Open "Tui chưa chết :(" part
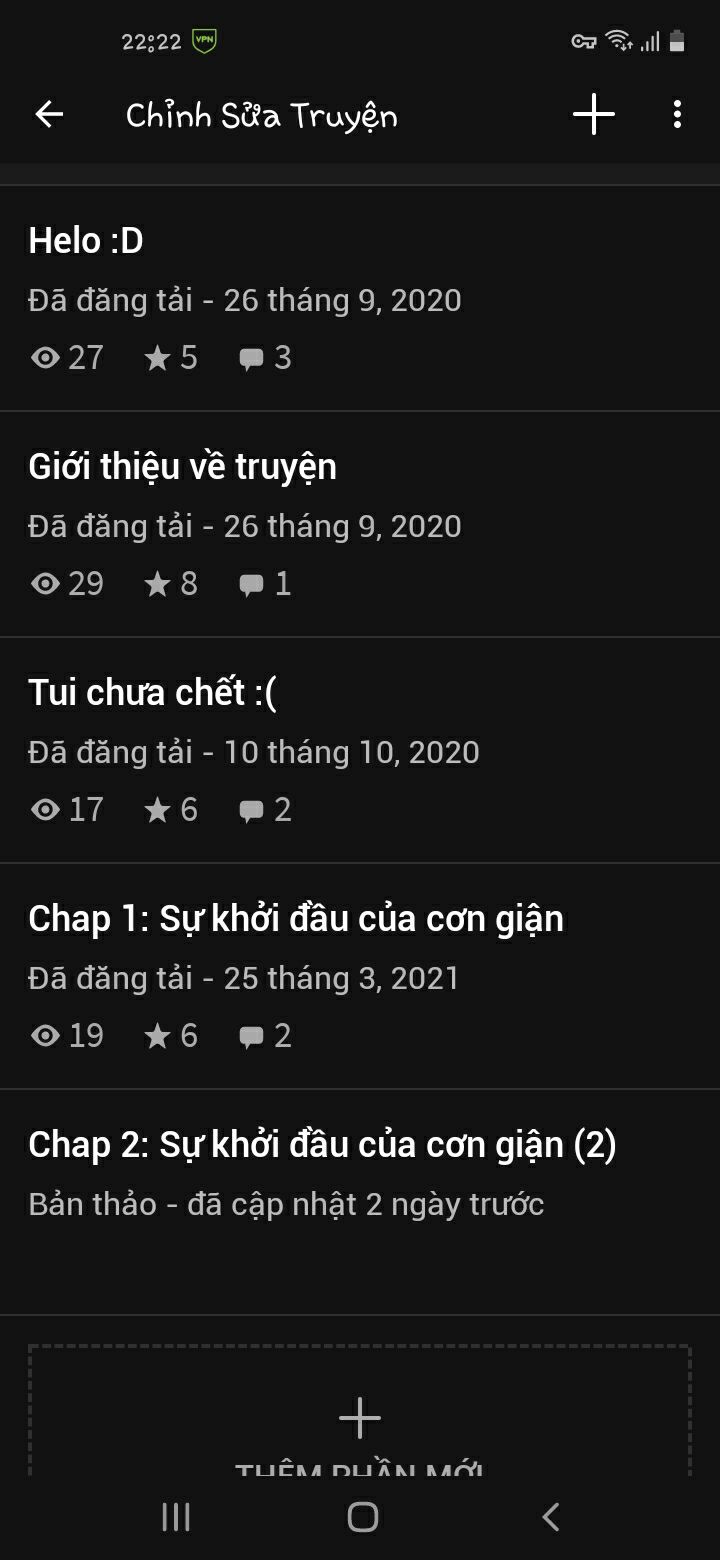The width and height of the screenshot is (720, 1560). click(x=360, y=750)
